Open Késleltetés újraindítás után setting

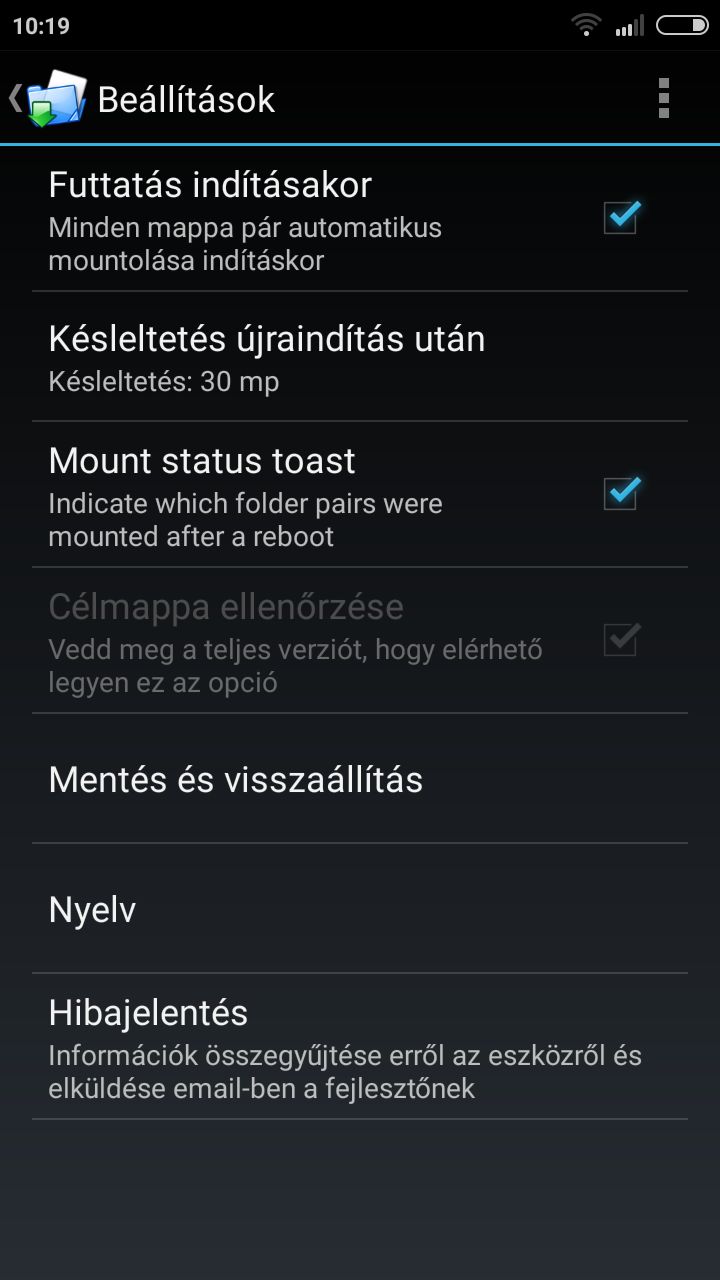[360, 357]
